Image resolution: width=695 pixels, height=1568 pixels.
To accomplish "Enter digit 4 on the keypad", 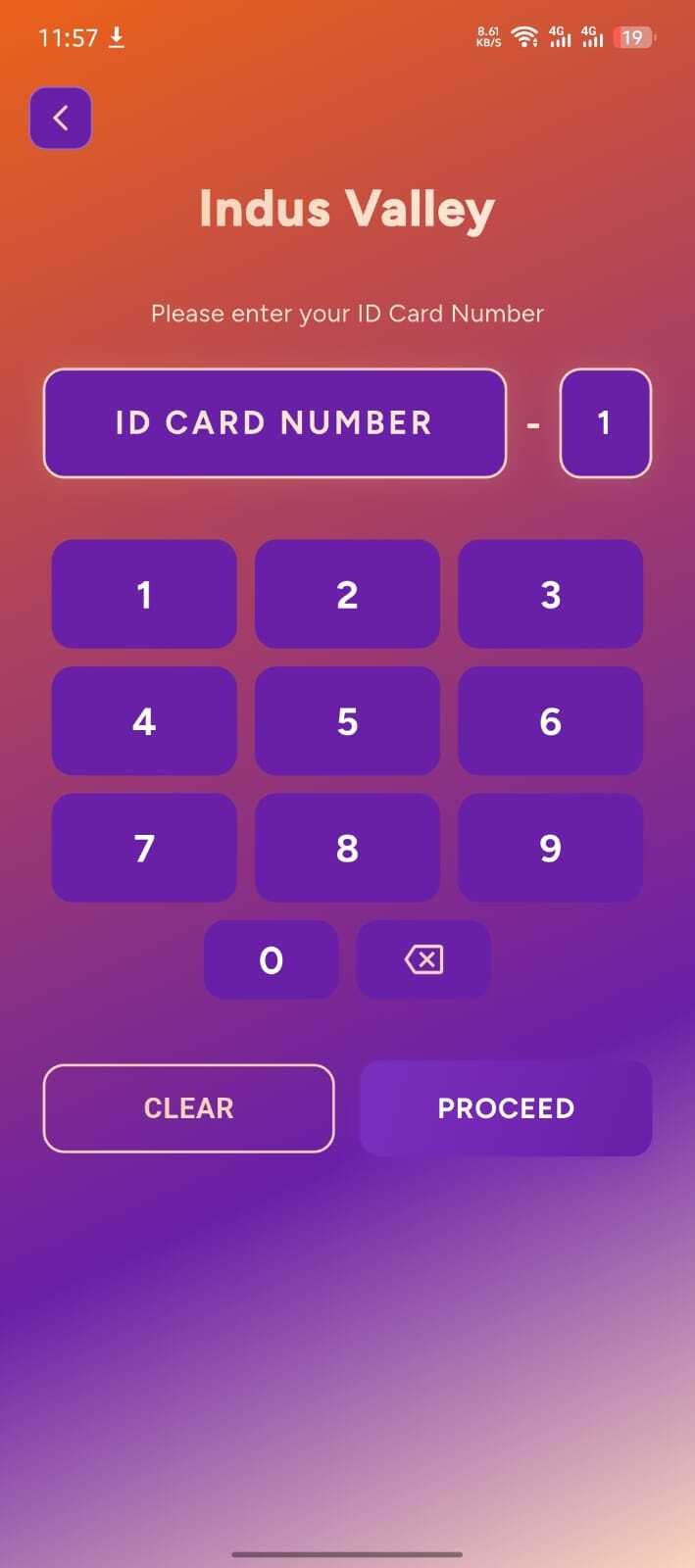I will (144, 721).
